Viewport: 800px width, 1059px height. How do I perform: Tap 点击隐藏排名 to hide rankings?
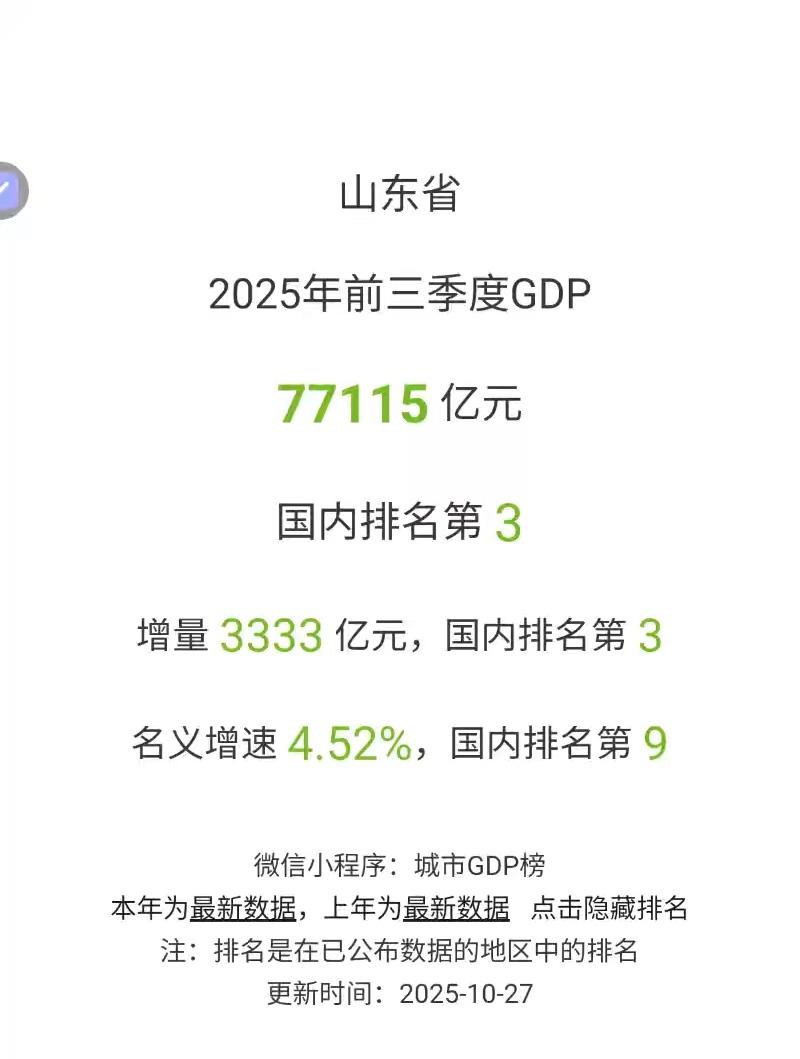609,909
